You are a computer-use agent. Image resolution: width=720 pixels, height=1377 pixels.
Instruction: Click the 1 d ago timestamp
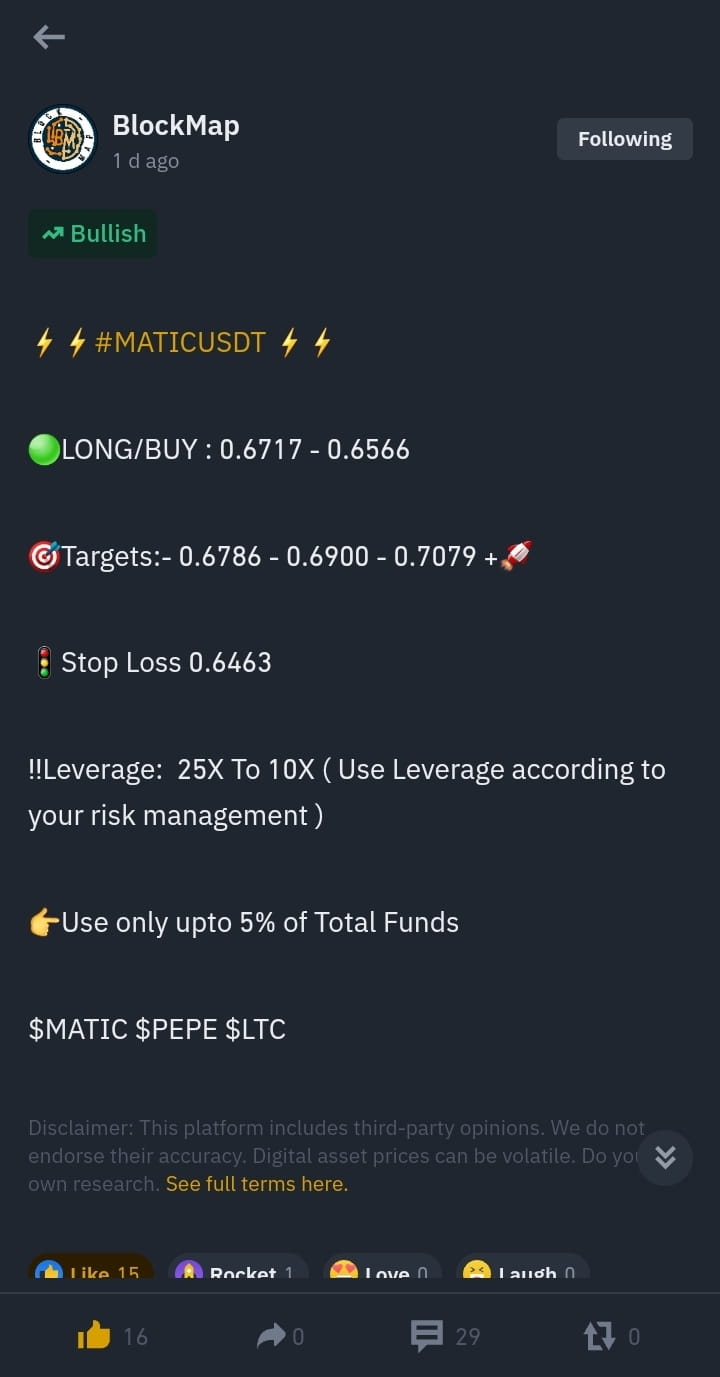[146, 160]
